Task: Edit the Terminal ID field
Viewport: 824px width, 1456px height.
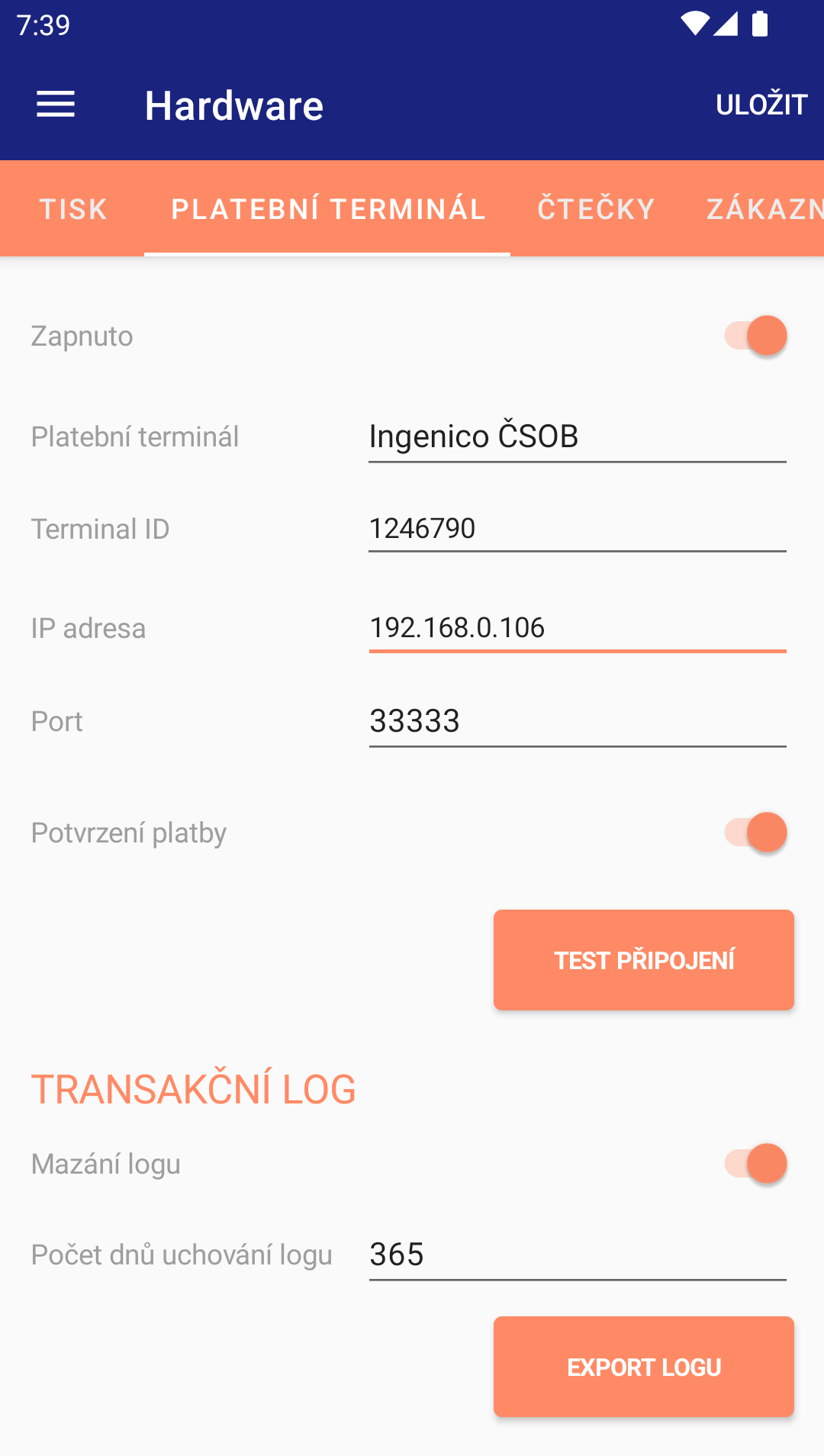Action: point(577,528)
